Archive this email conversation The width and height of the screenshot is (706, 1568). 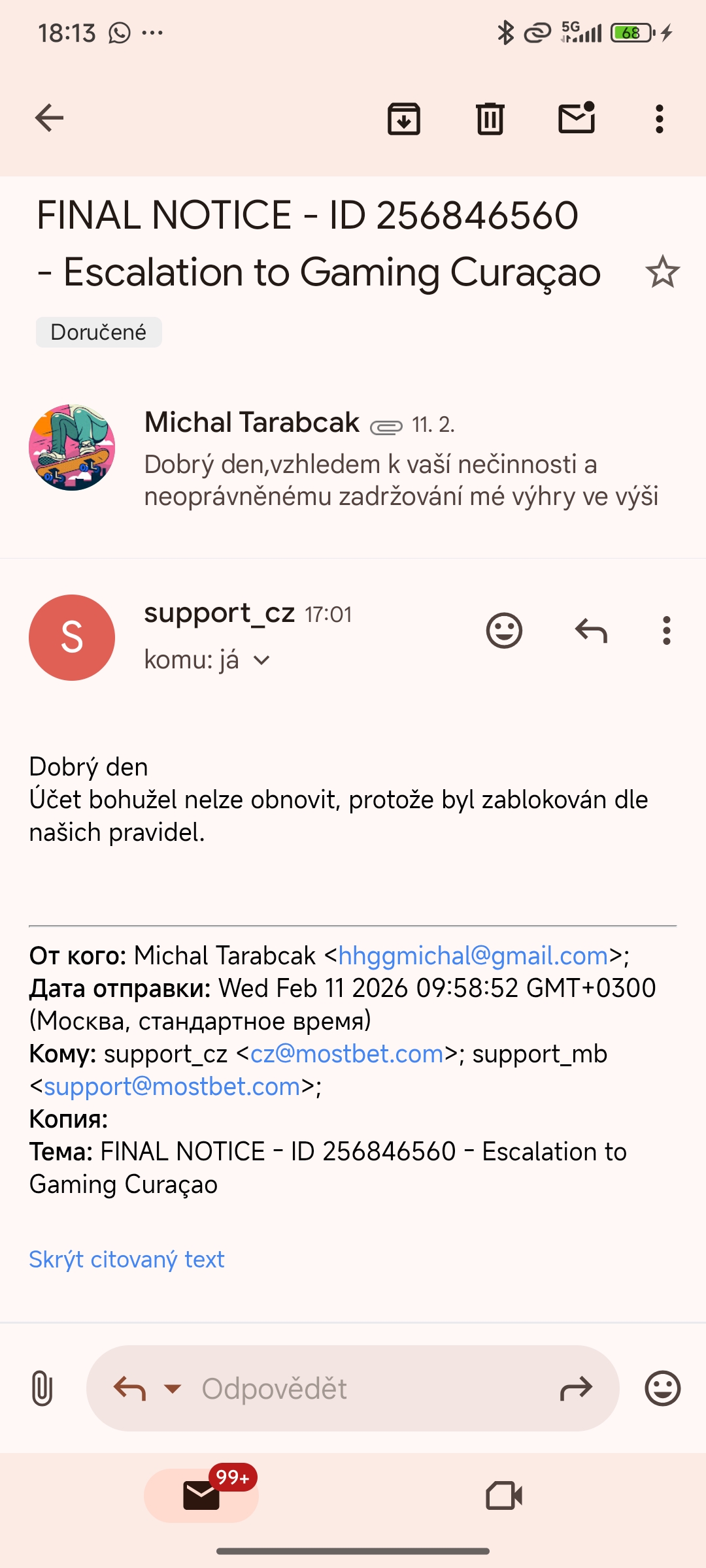click(x=404, y=119)
